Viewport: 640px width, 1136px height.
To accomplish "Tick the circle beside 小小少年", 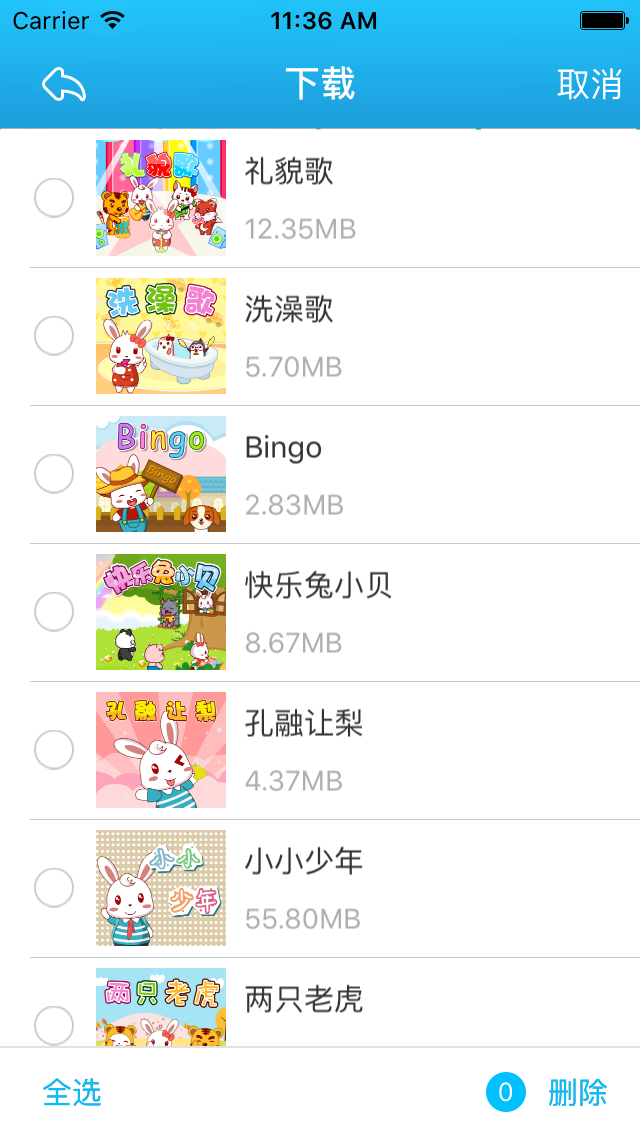I will (54, 888).
